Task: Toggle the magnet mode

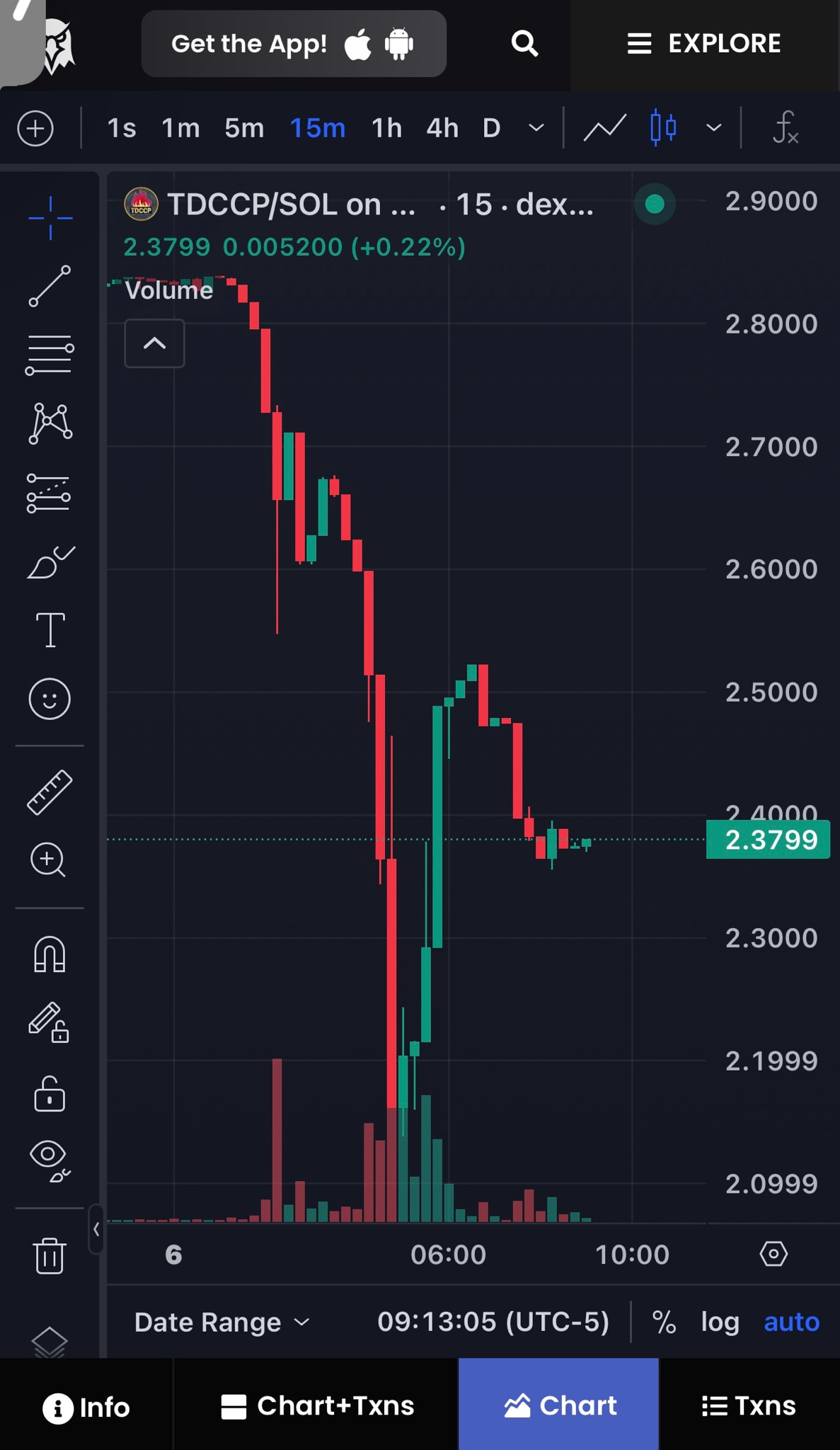Action: coord(50,954)
